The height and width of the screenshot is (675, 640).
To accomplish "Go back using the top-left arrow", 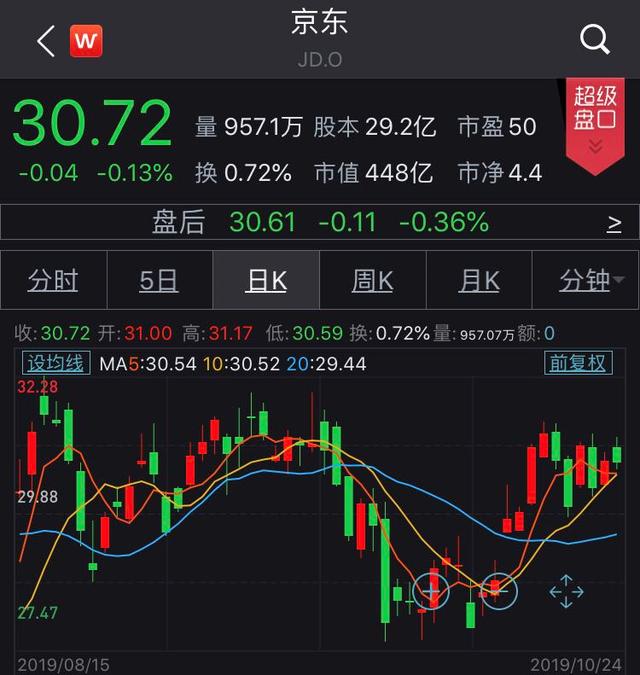I will coord(45,41).
